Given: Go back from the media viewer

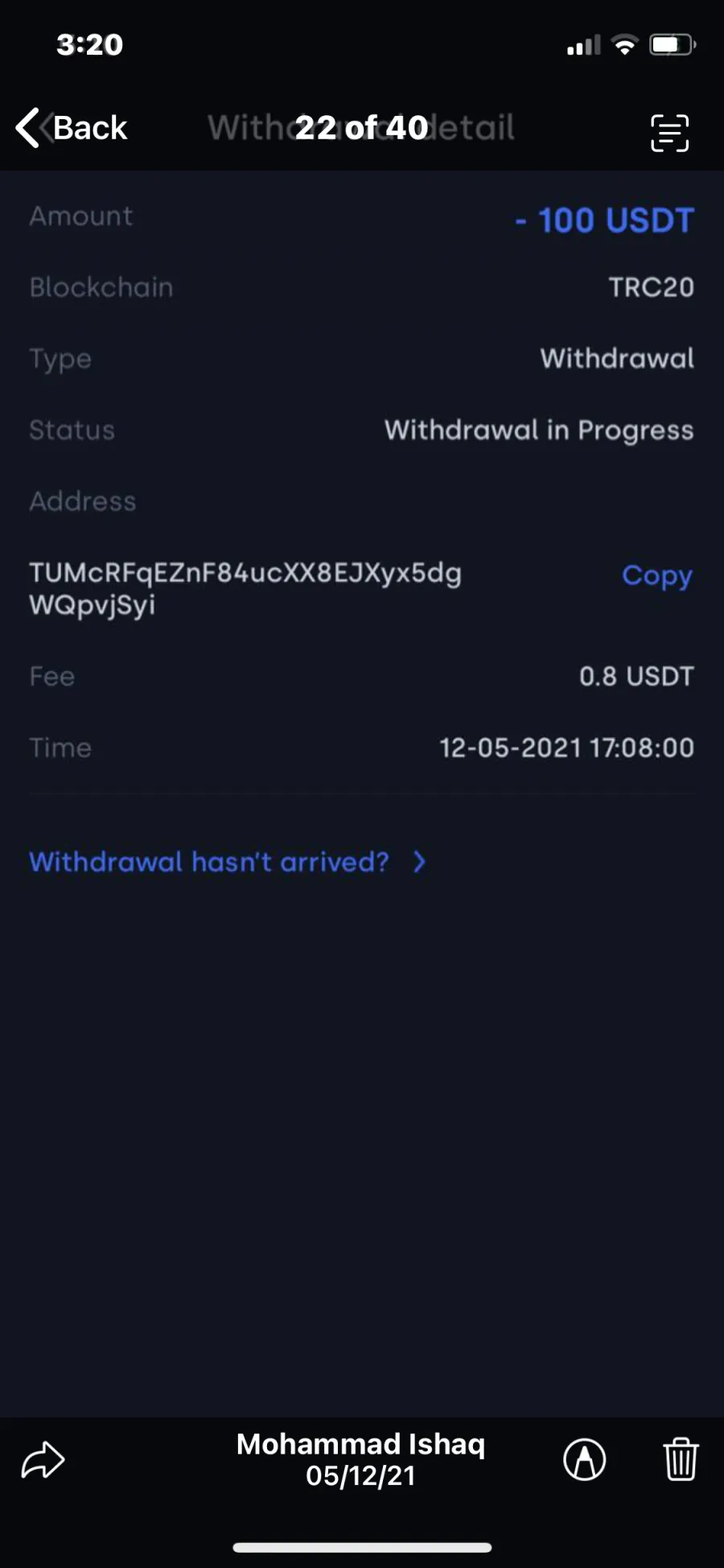Looking at the screenshot, I should [72, 128].
